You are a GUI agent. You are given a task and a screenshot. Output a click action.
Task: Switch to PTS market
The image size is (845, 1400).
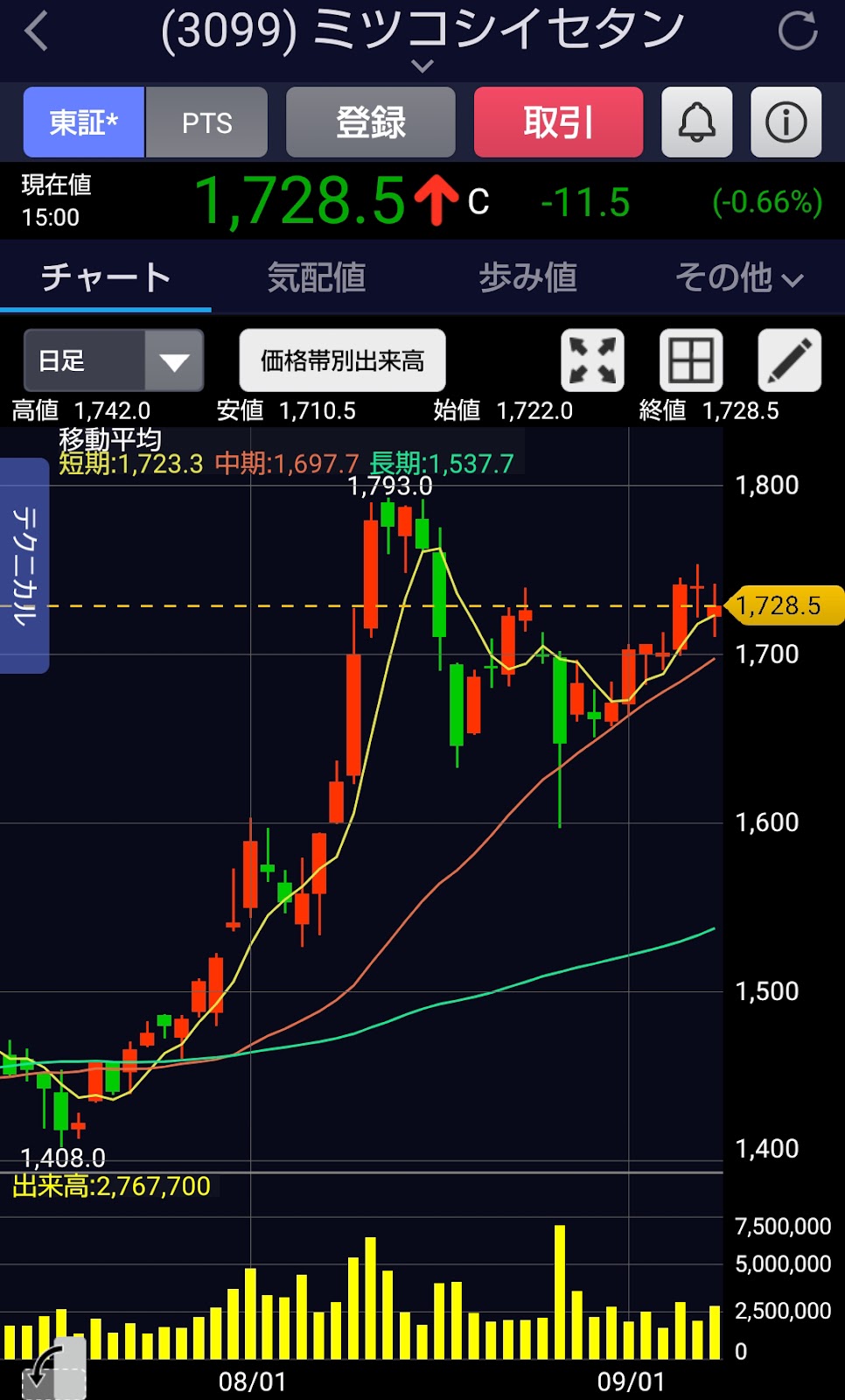coord(206,122)
